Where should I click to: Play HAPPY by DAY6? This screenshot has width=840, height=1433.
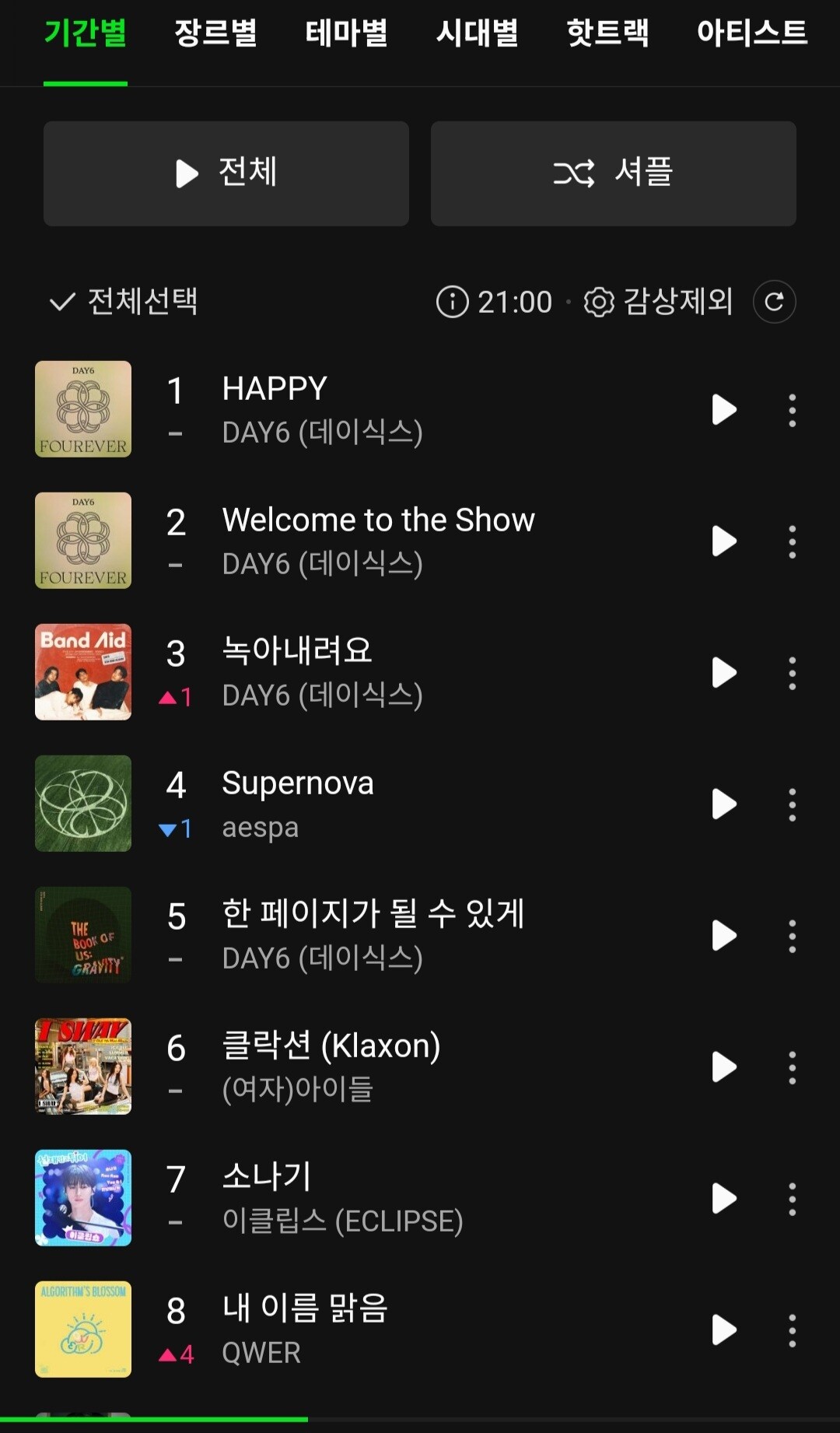(724, 409)
